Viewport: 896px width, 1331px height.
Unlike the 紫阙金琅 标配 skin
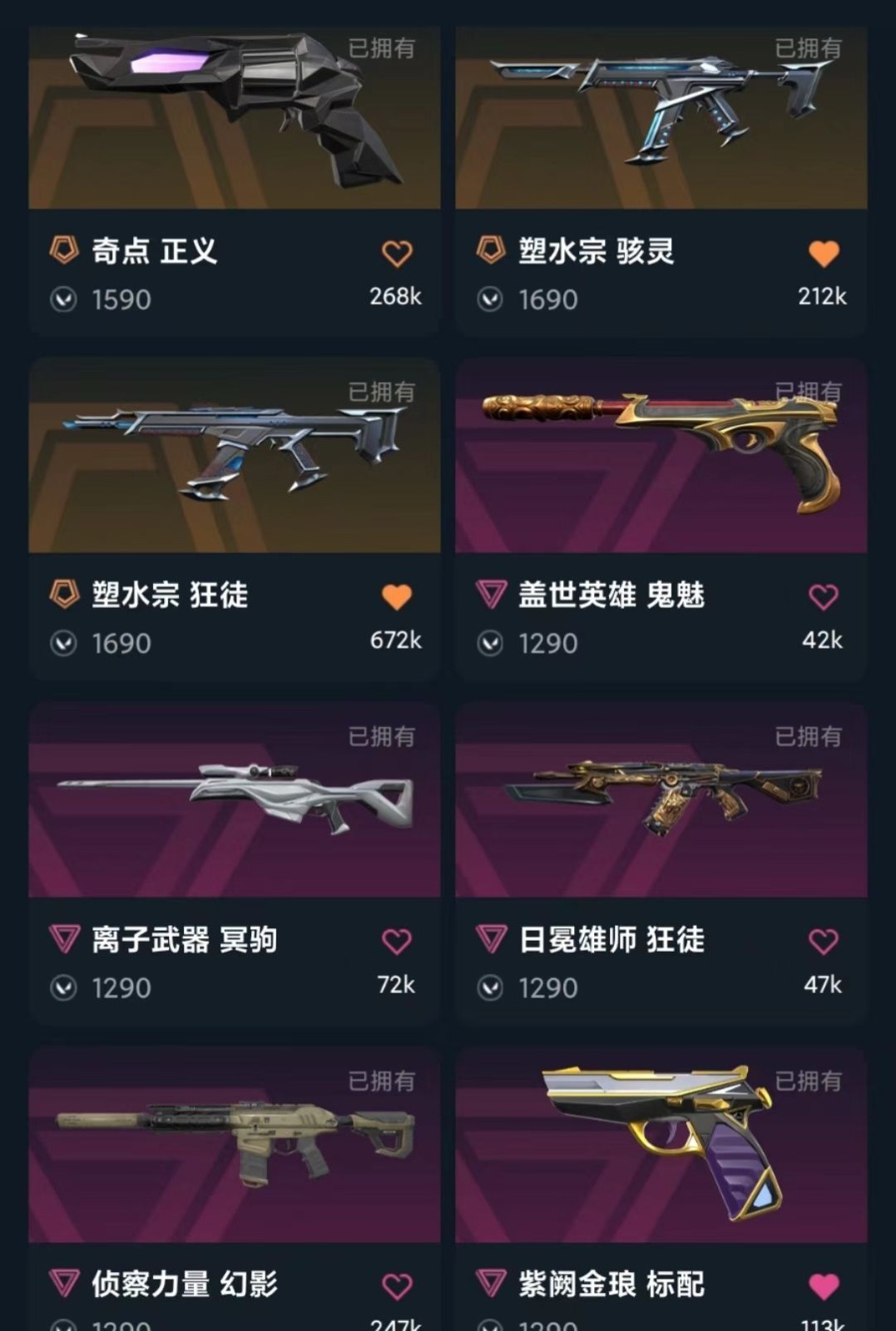point(824,1286)
